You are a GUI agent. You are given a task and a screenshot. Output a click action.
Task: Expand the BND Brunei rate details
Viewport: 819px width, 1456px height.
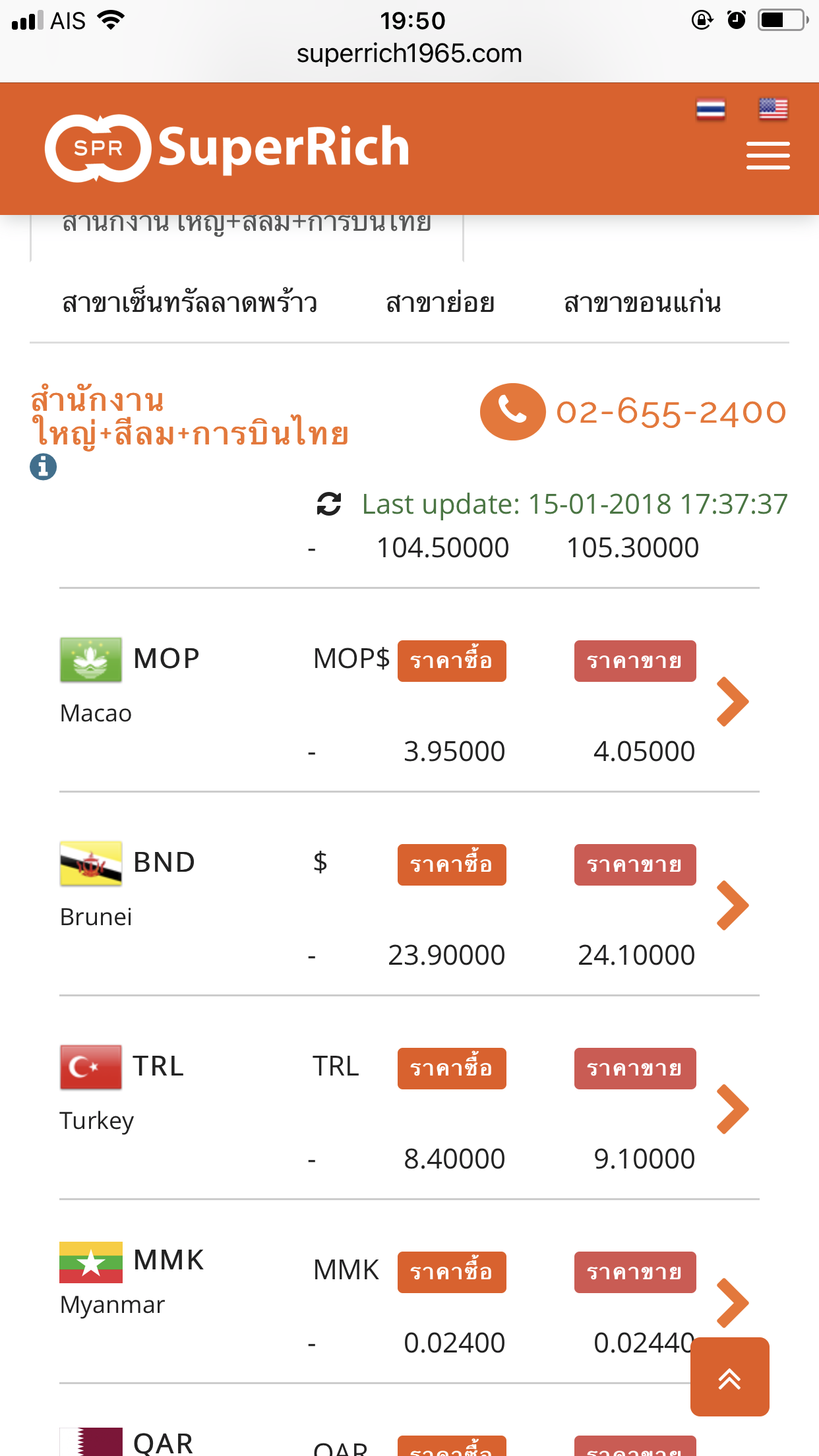pyautogui.click(x=733, y=905)
